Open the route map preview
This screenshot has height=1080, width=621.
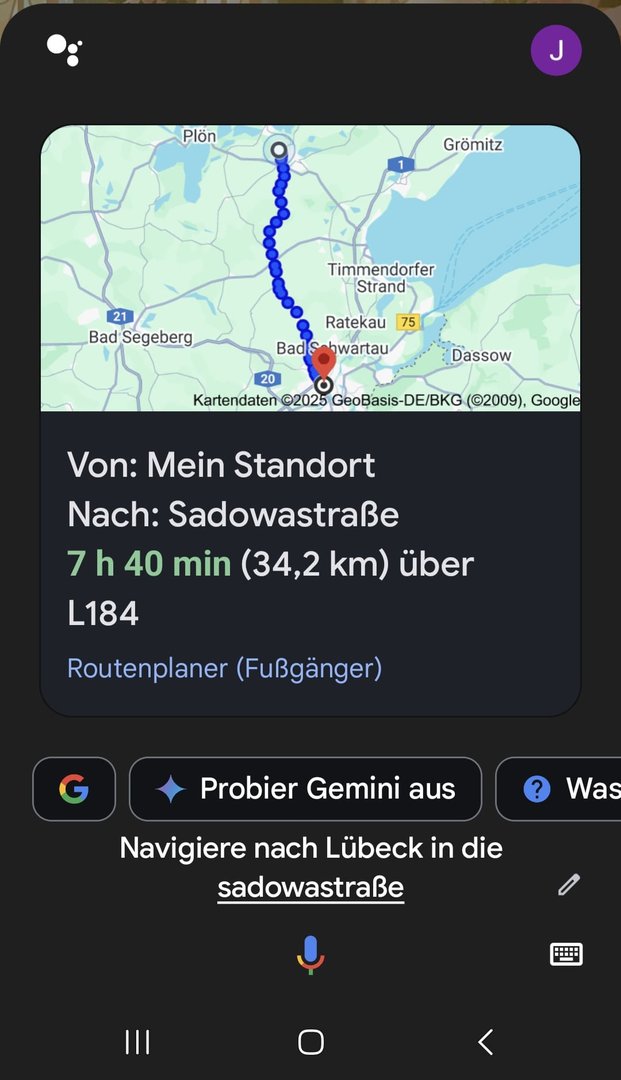click(x=310, y=268)
